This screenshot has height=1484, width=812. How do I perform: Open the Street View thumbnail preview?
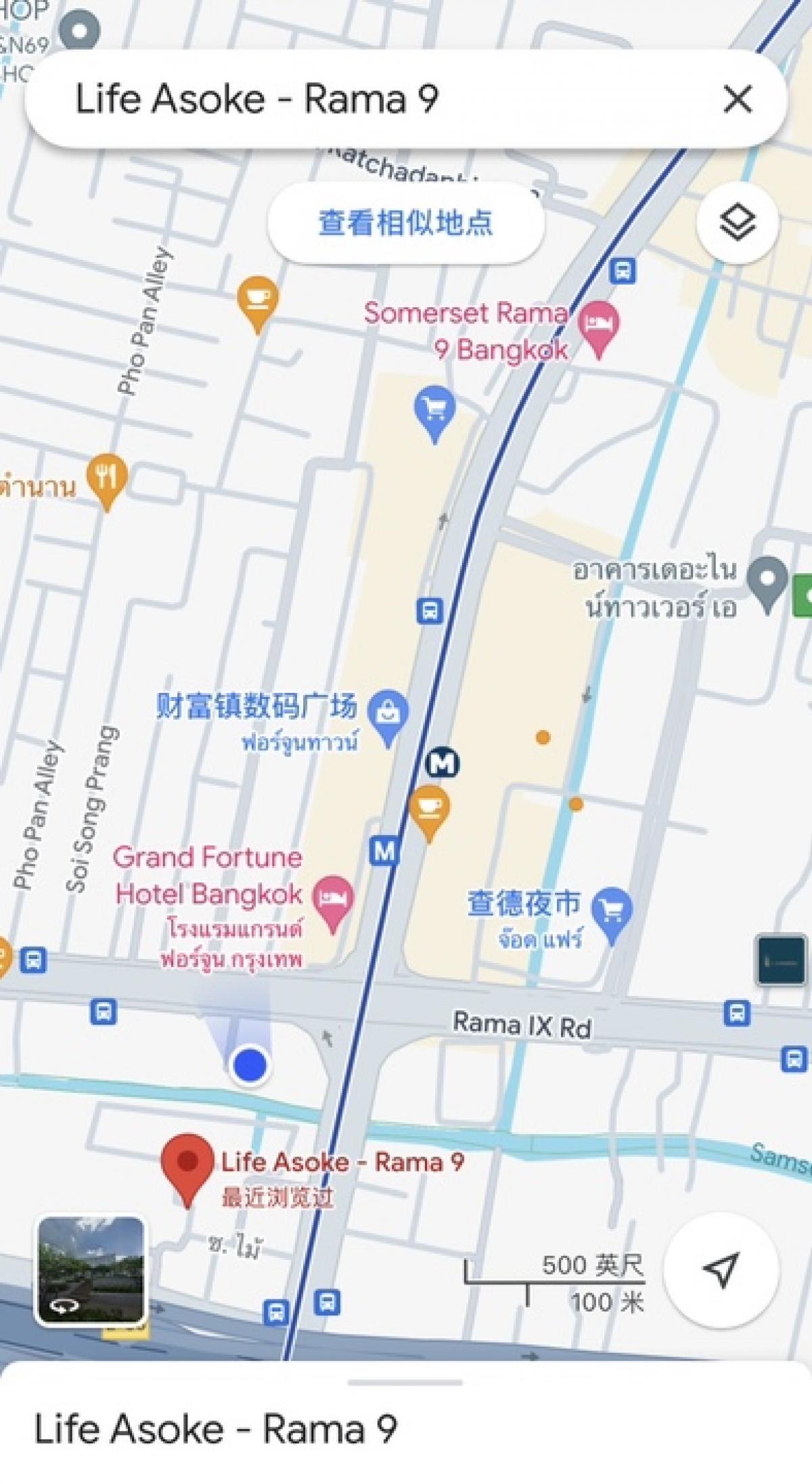91,1270
